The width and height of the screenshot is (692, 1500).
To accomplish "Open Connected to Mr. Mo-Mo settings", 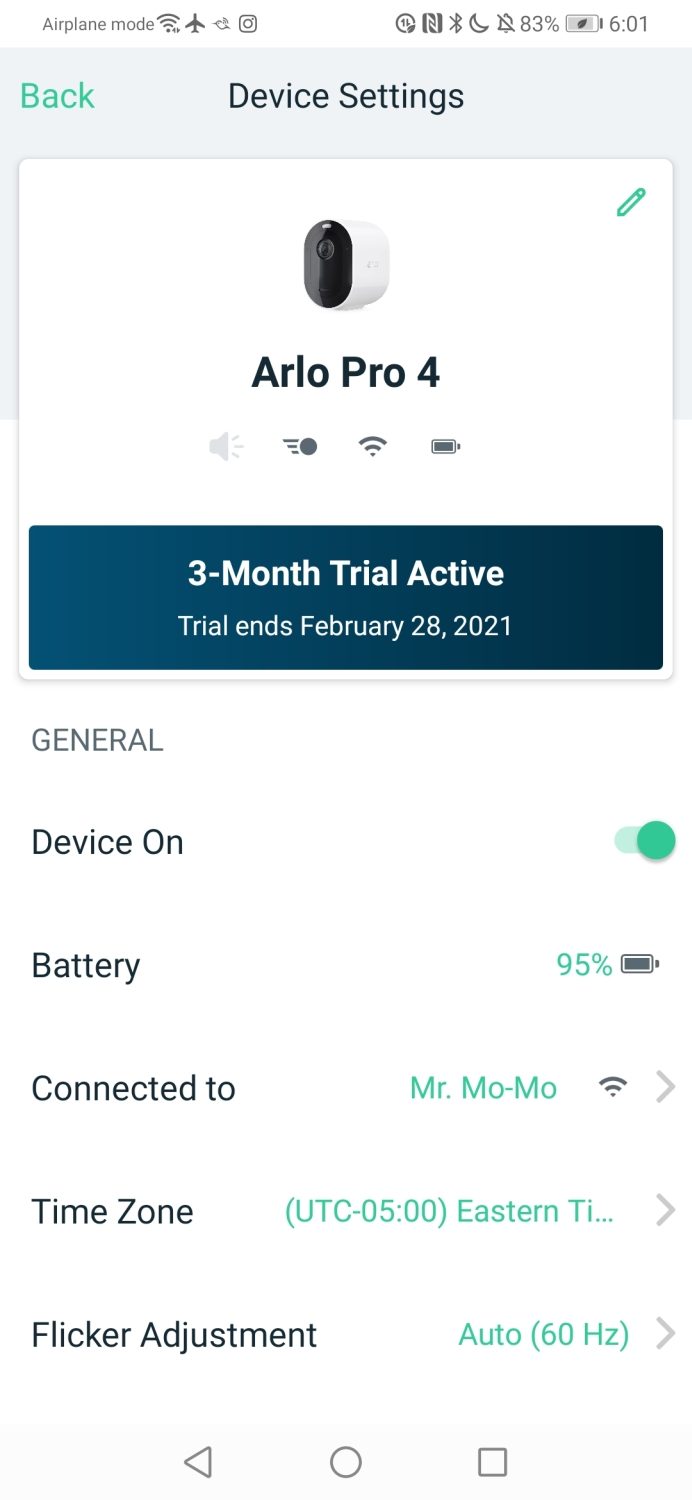I will tap(346, 1088).
